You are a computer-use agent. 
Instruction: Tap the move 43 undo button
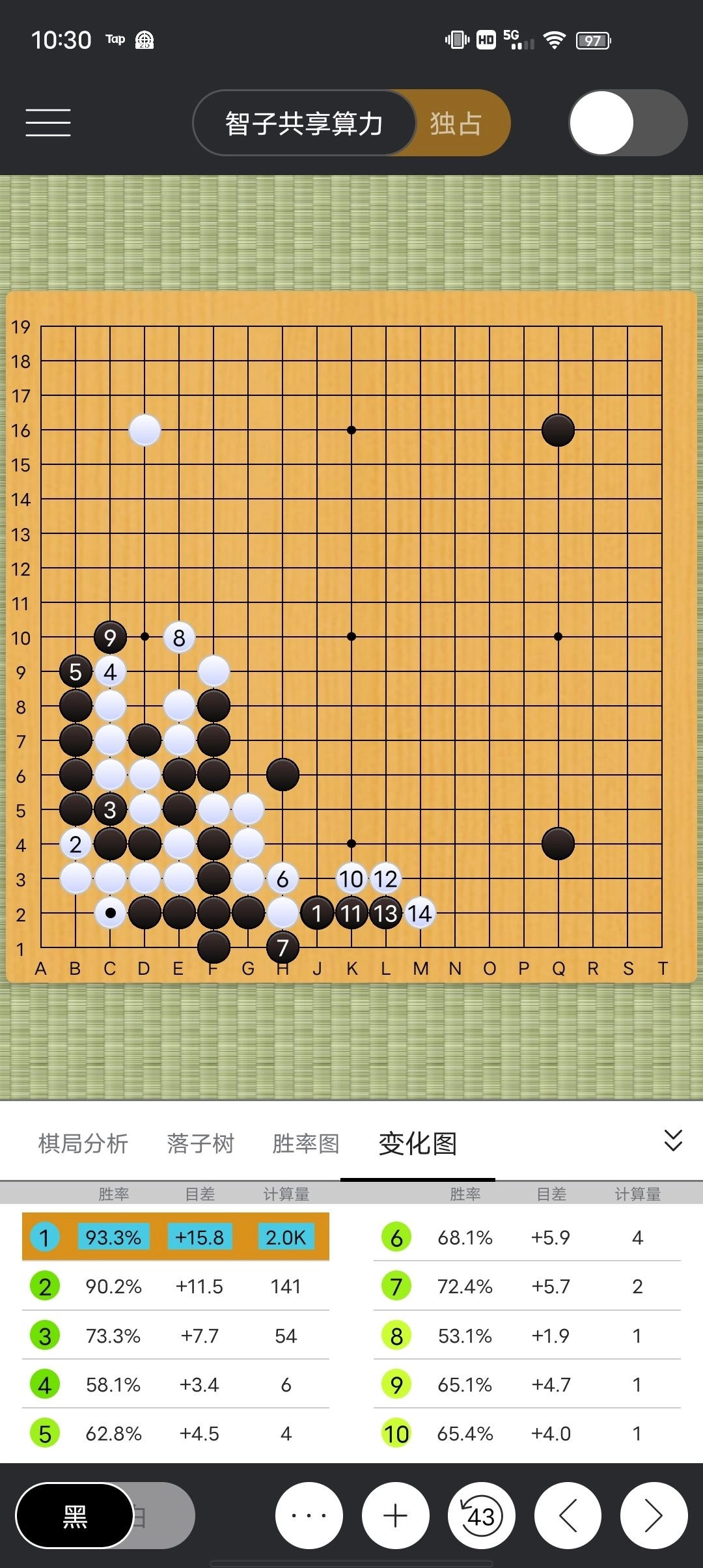coord(482,1516)
